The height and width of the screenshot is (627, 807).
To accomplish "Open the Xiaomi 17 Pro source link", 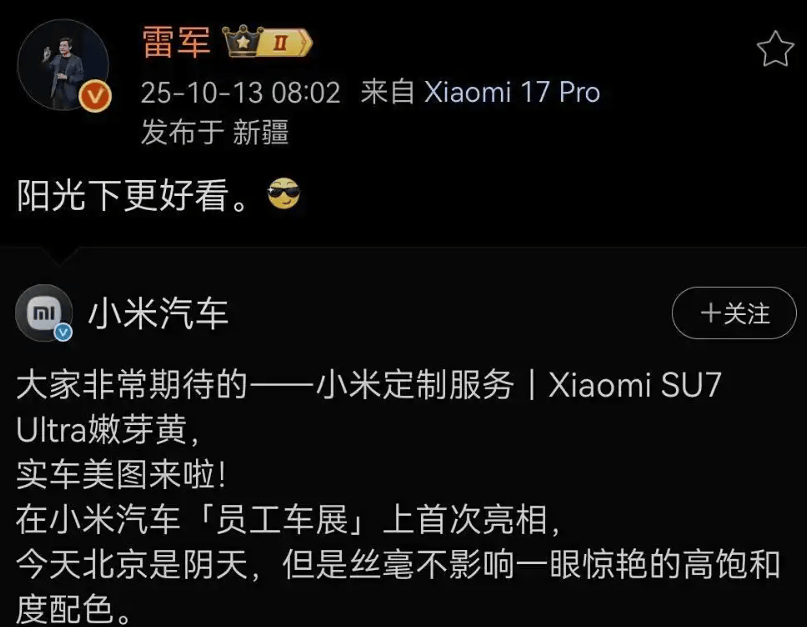I will (x=512, y=93).
